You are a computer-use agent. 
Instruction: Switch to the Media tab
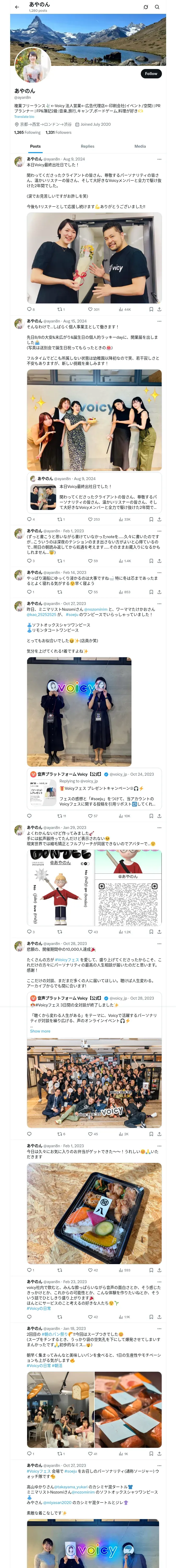140,146
